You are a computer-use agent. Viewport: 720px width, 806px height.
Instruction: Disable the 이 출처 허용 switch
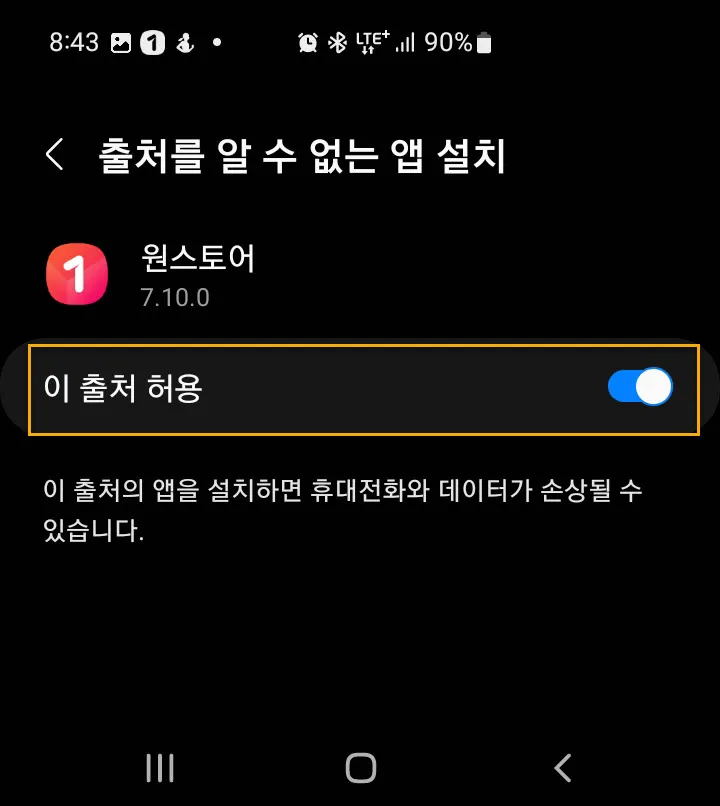(x=640, y=387)
